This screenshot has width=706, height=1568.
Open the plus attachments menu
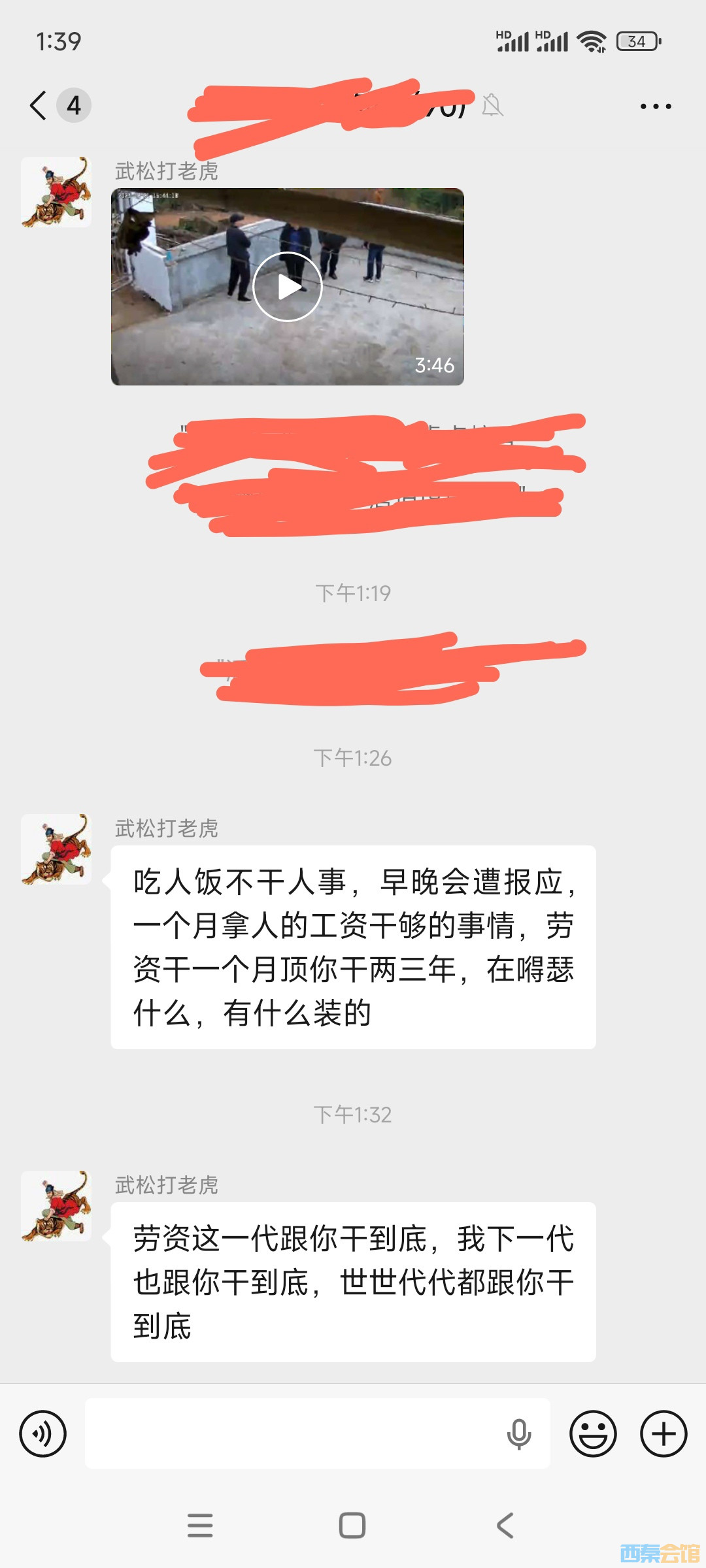(663, 1433)
